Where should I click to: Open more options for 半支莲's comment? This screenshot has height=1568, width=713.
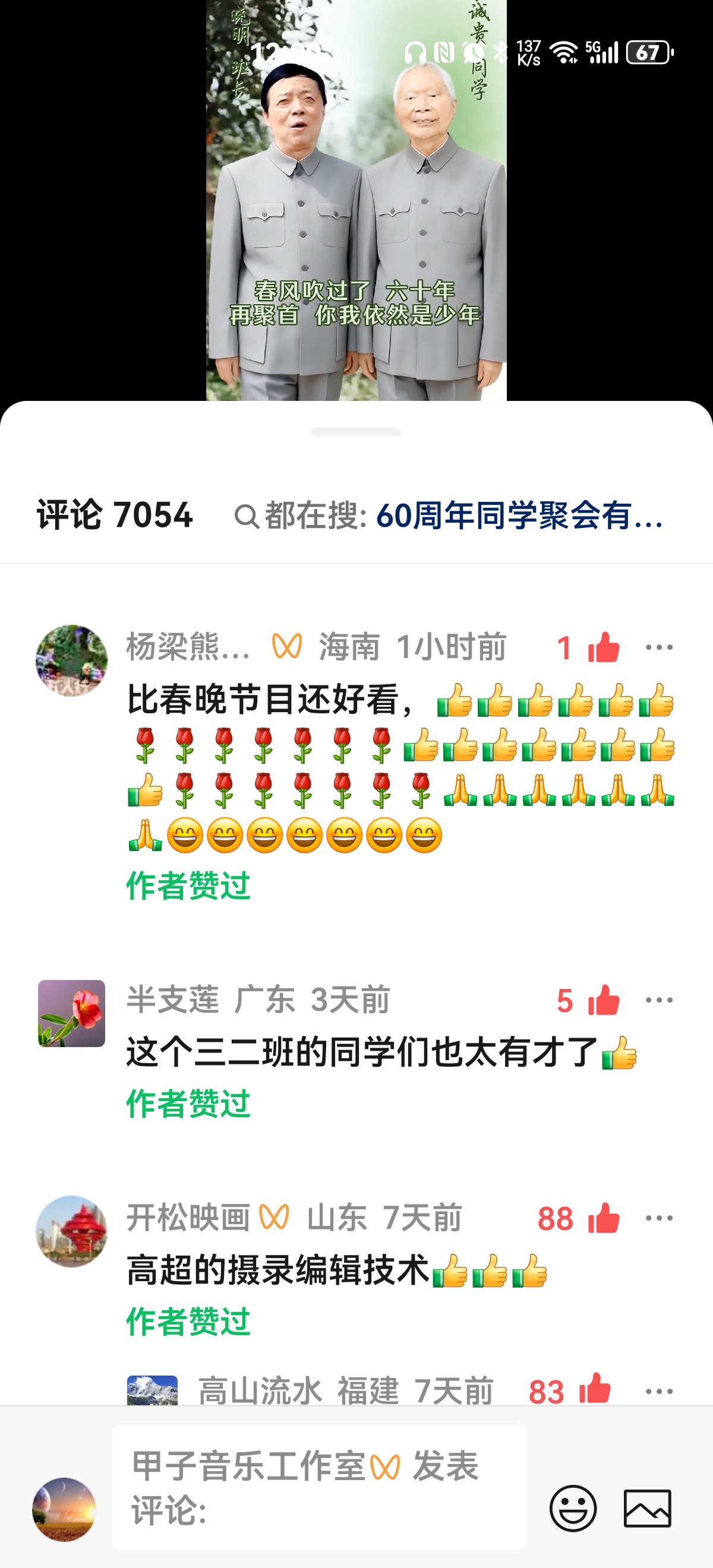(x=659, y=1000)
